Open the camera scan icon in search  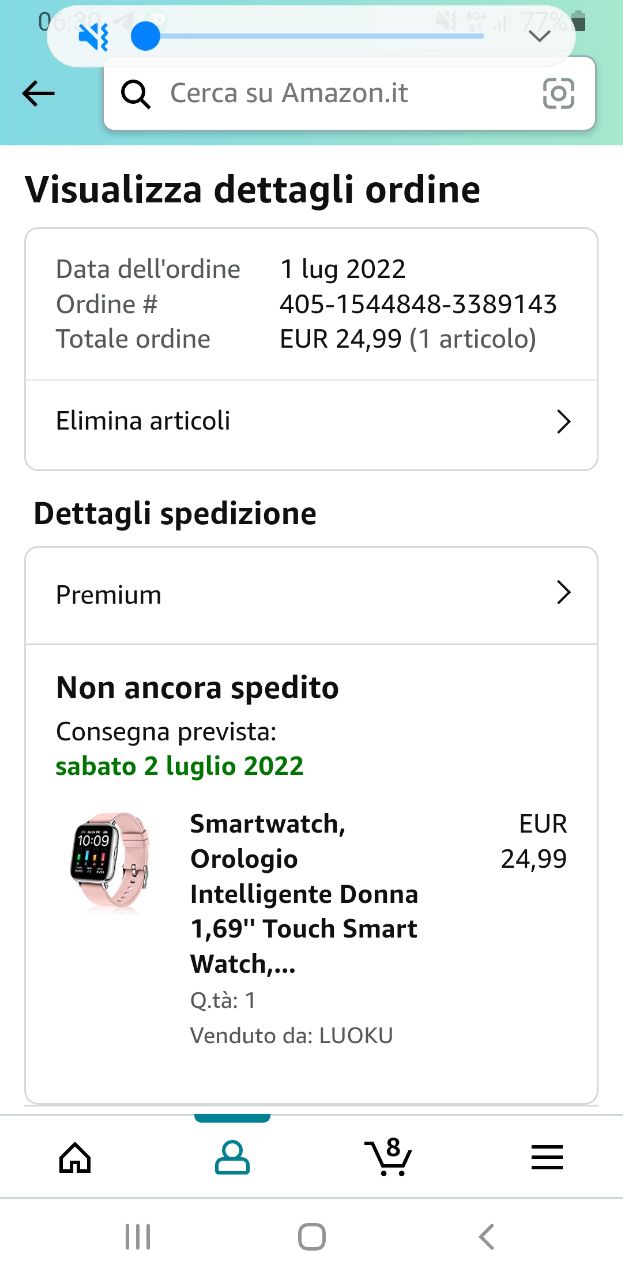pyautogui.click(x=558, y=94)
